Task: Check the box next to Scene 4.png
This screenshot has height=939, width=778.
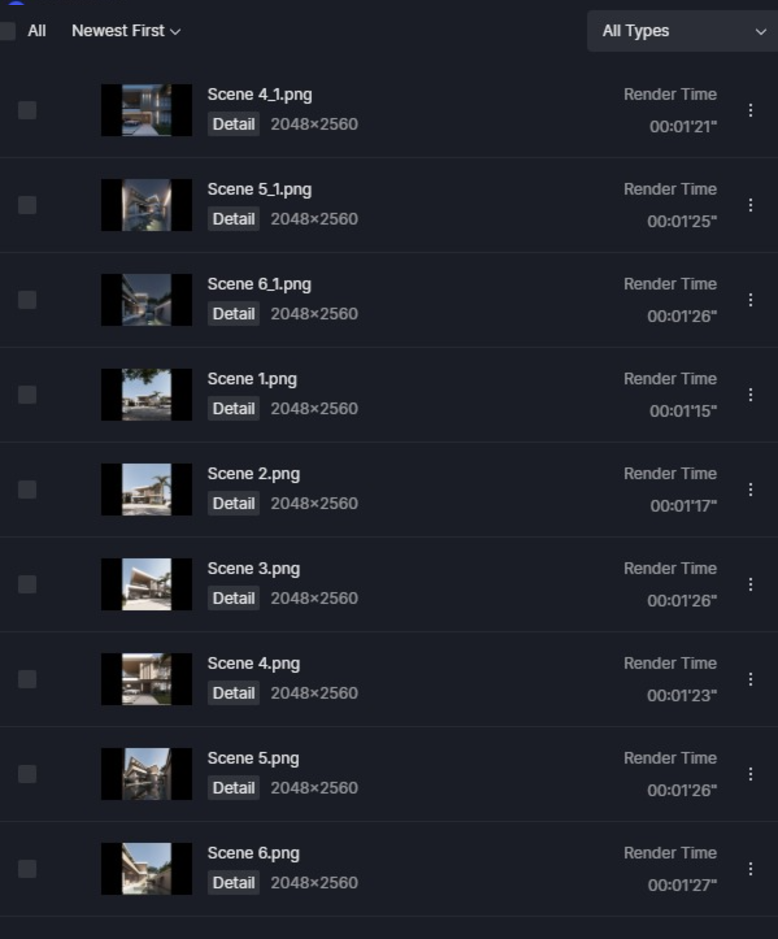Action: click(27, 679)
